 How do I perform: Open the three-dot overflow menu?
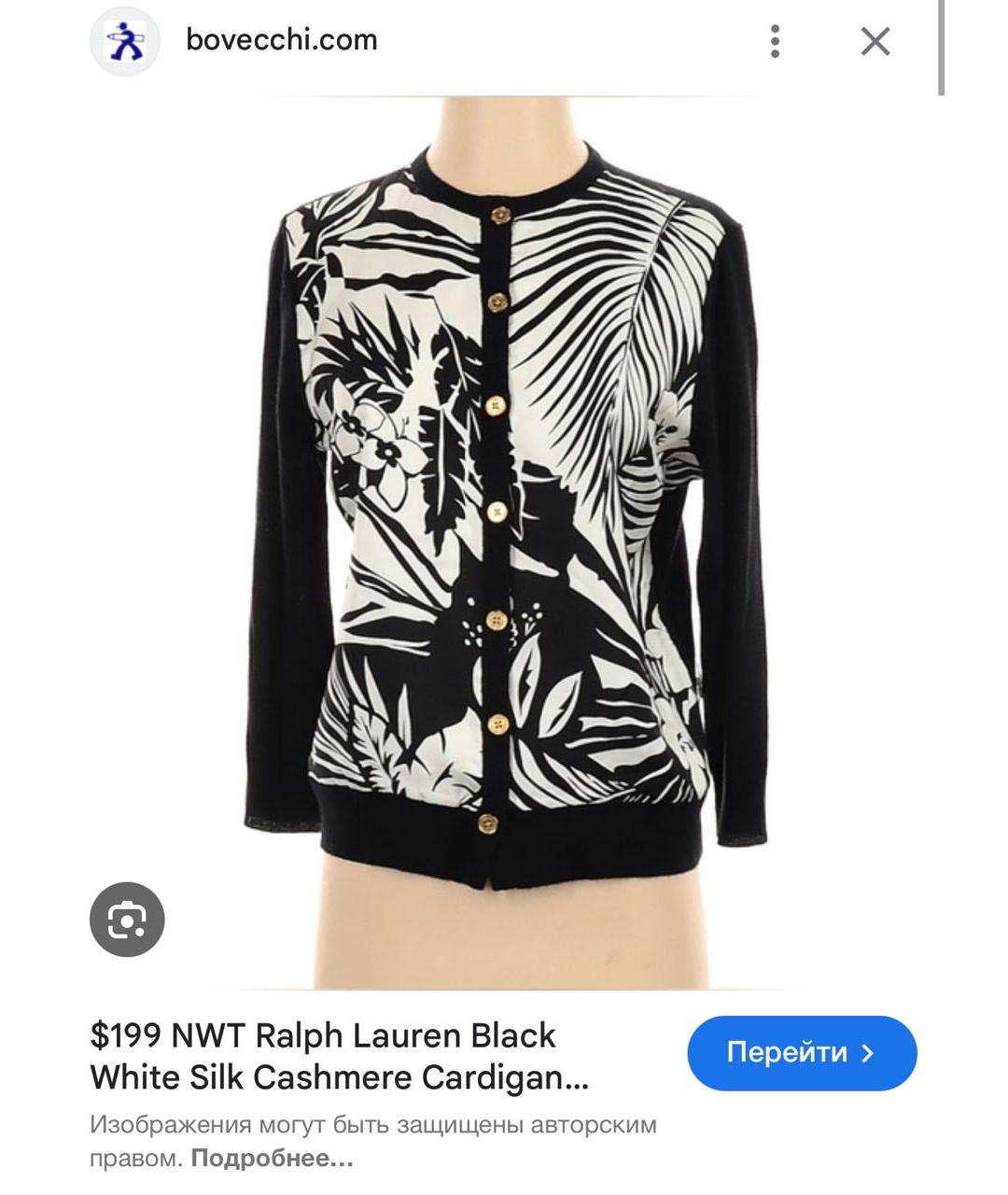775,41
